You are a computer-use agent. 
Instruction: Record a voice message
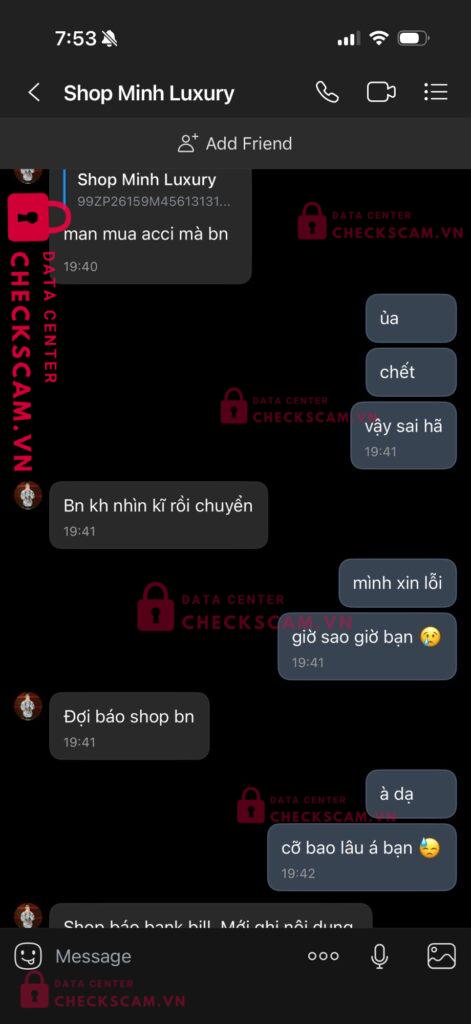tap(379, 956)
